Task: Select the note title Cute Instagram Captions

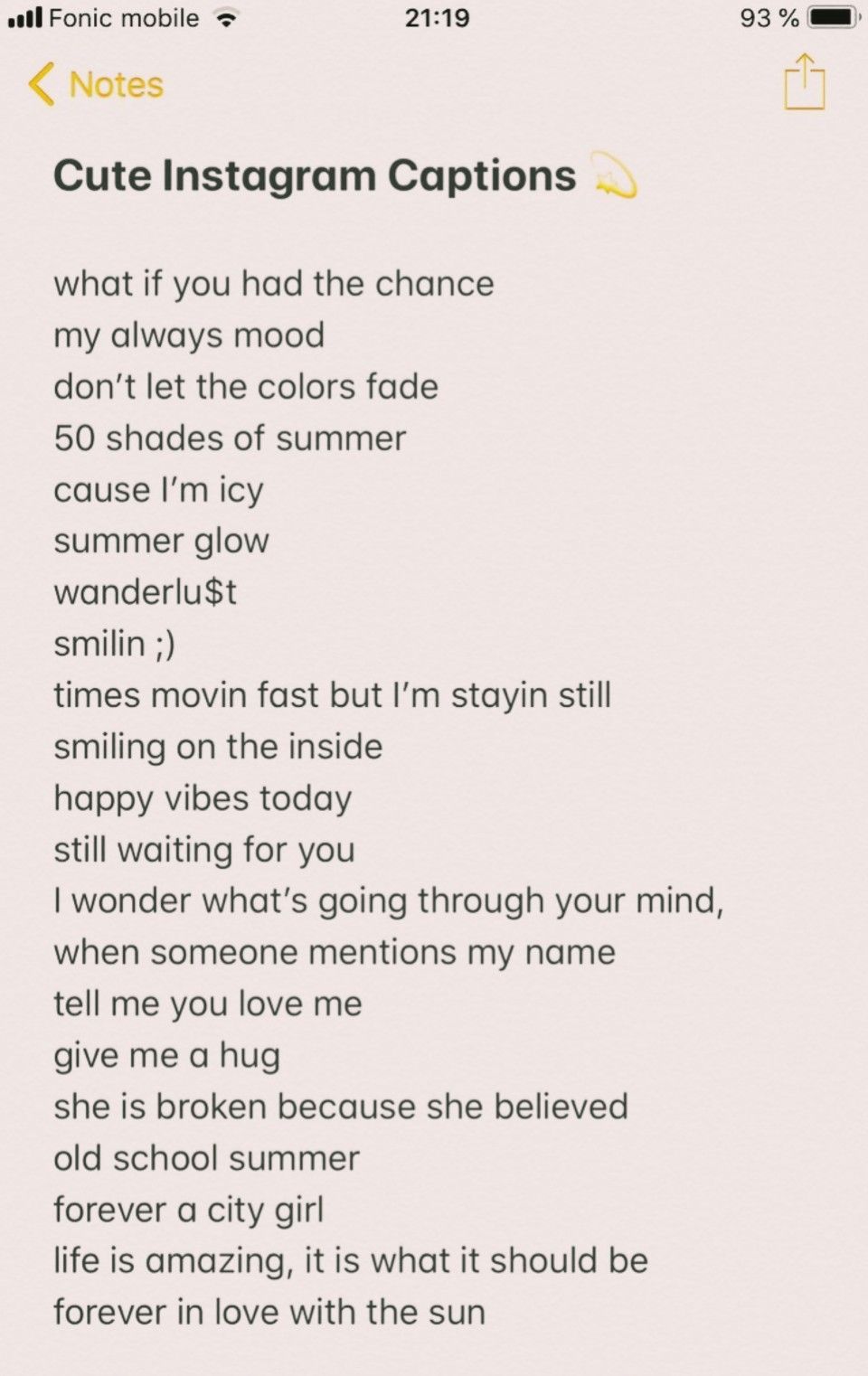Action: coord(315,175)
